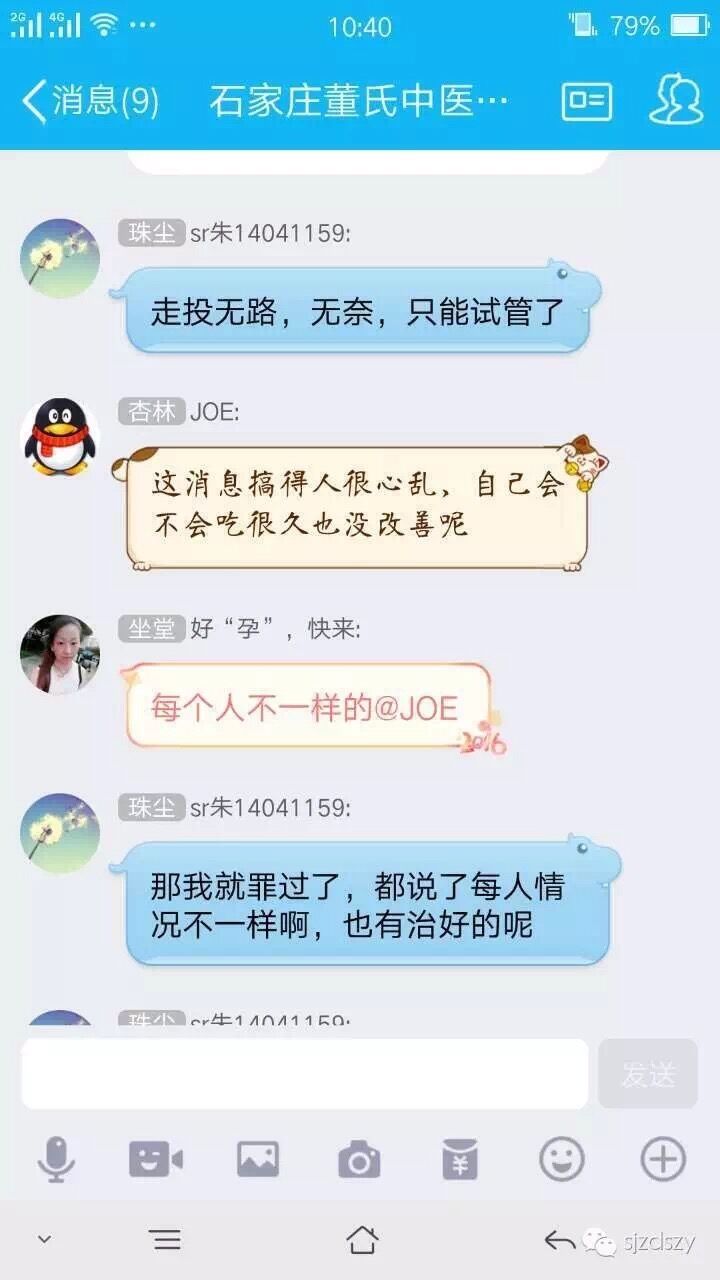
Task: Tap the message text input field
Action: click(x=305, y=1073)
